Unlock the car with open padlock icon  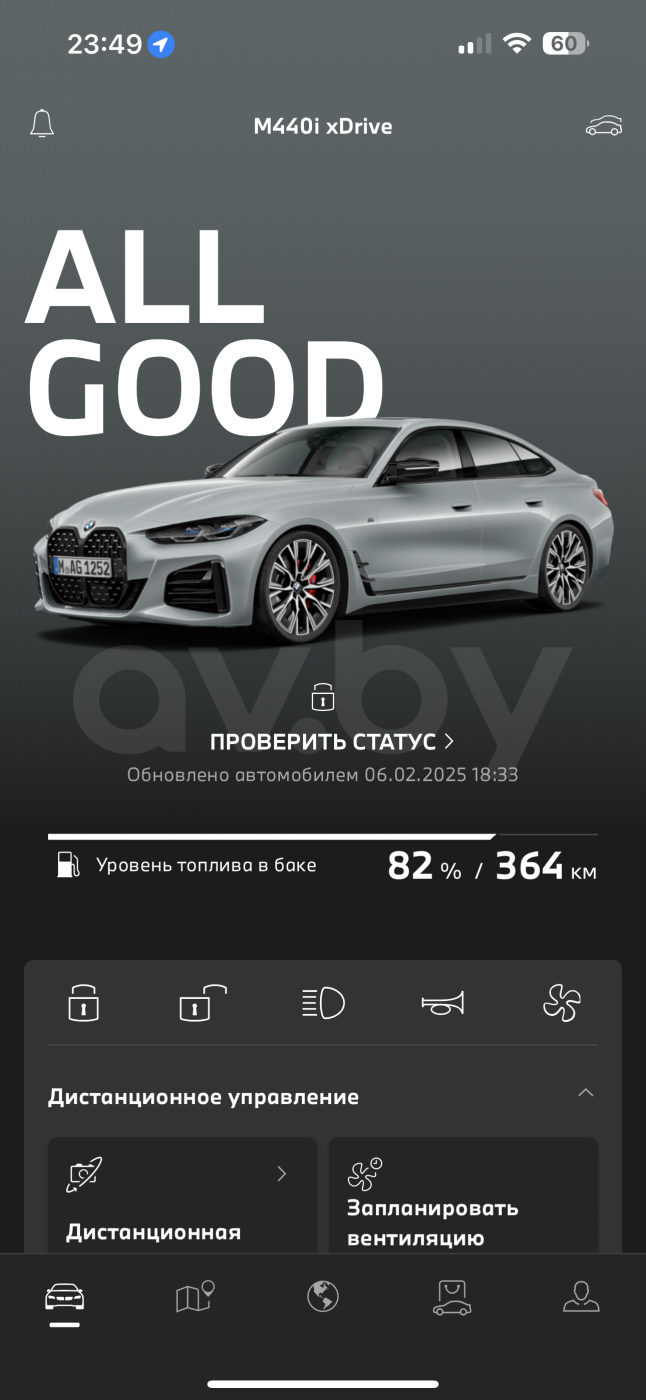click(x=203, y=1002)
